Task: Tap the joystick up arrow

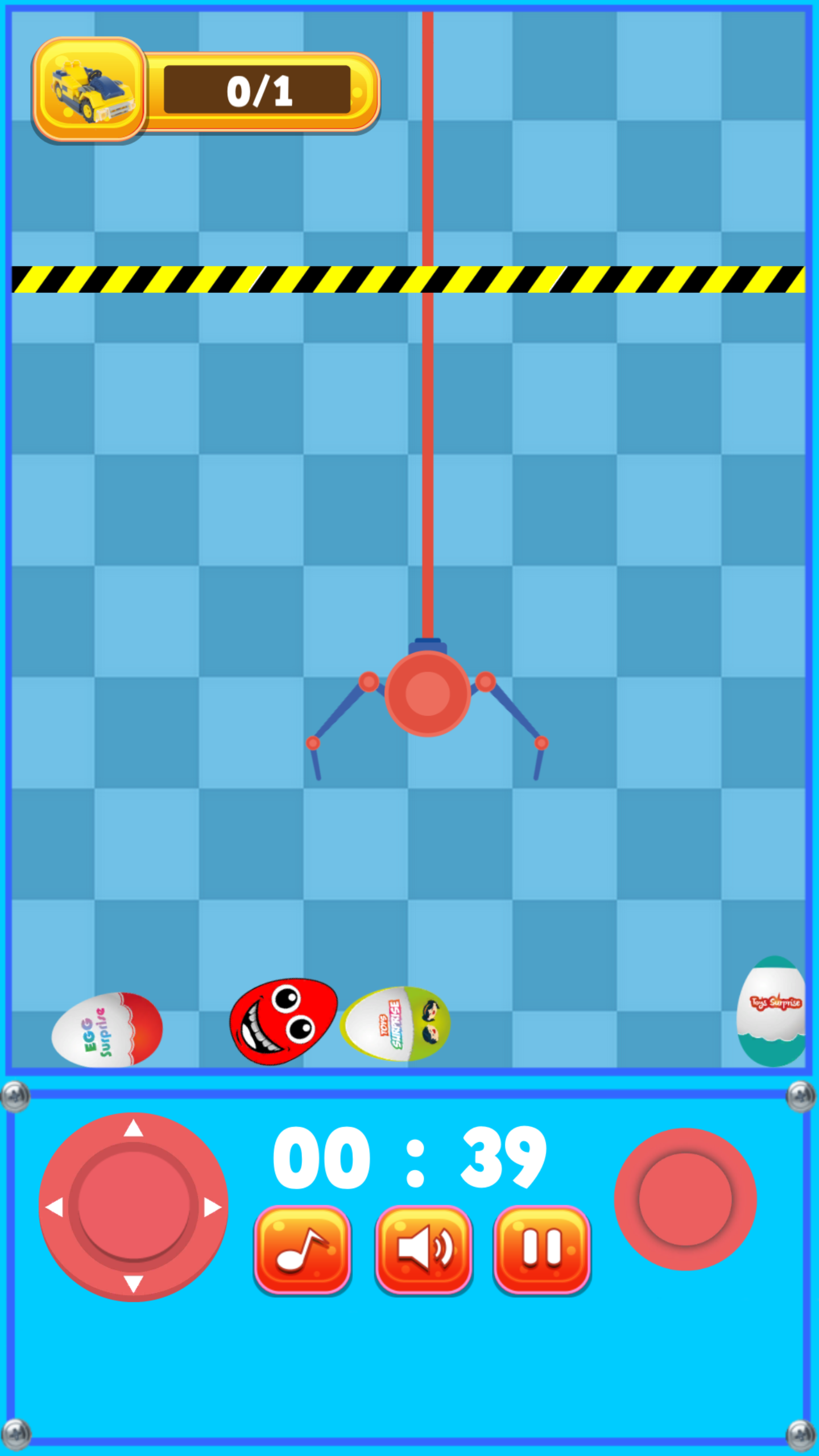Action: click(134, 1129)
